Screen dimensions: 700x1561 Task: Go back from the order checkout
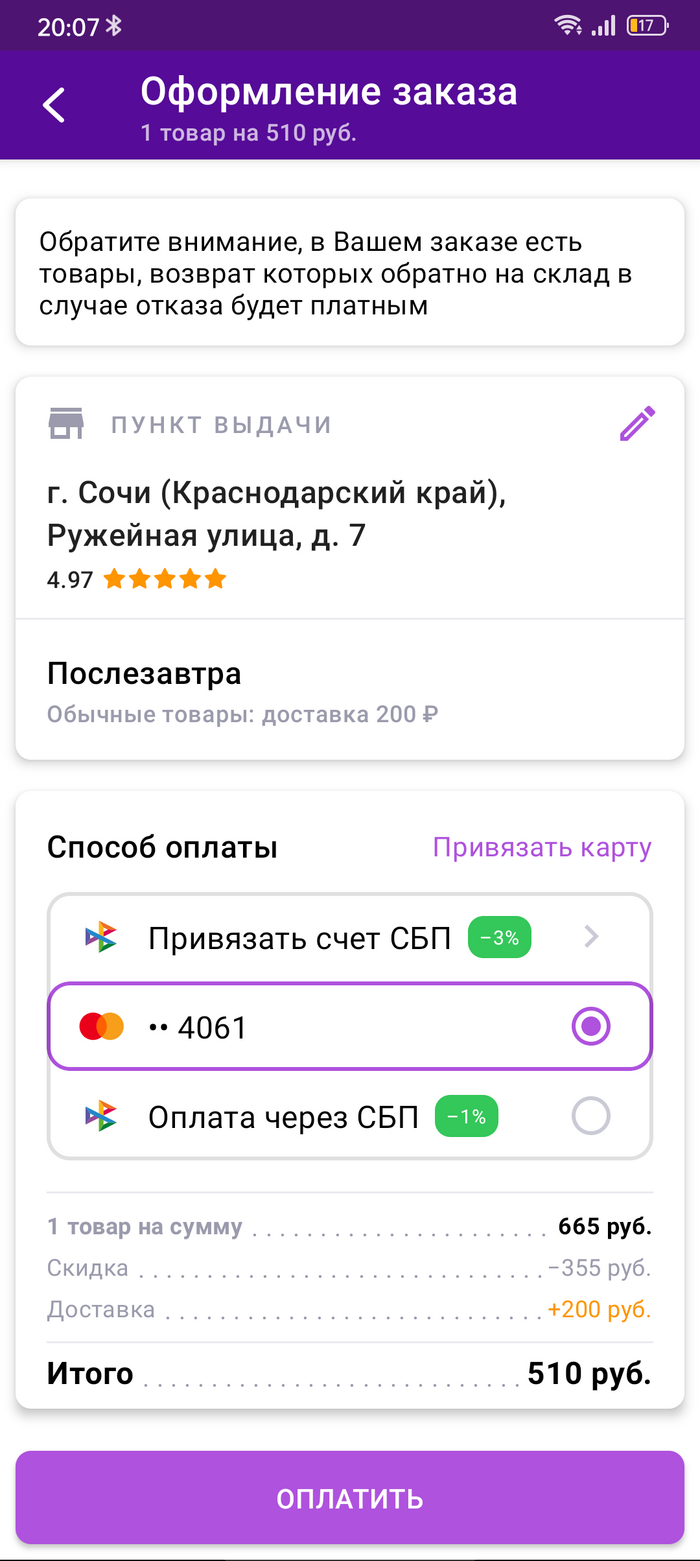[54, 105]
